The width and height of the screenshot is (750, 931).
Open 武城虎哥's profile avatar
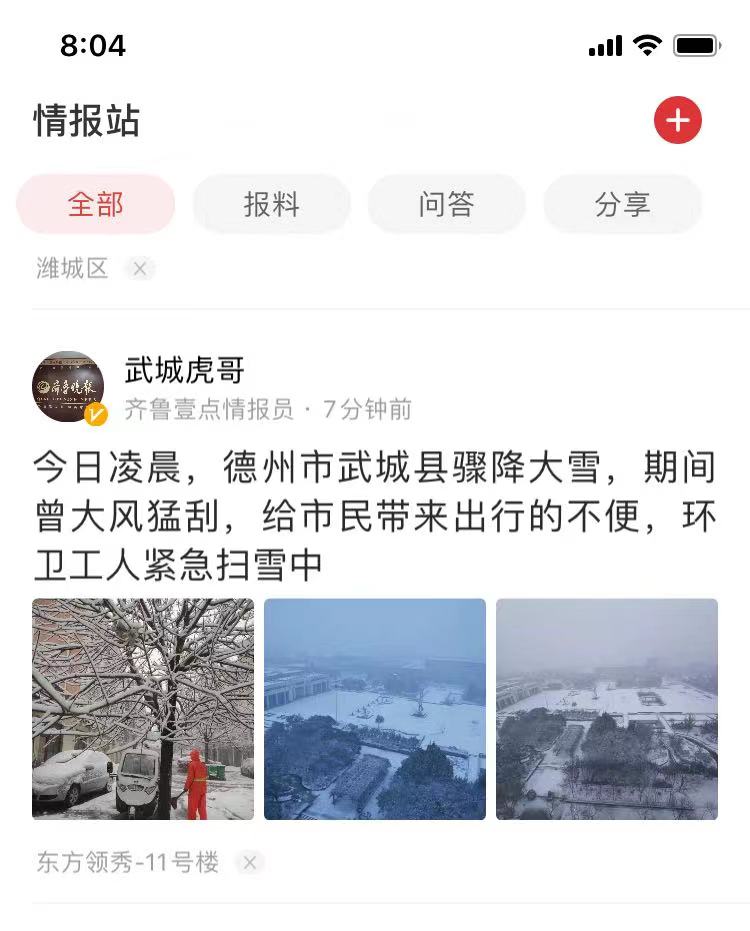point(68,388)
